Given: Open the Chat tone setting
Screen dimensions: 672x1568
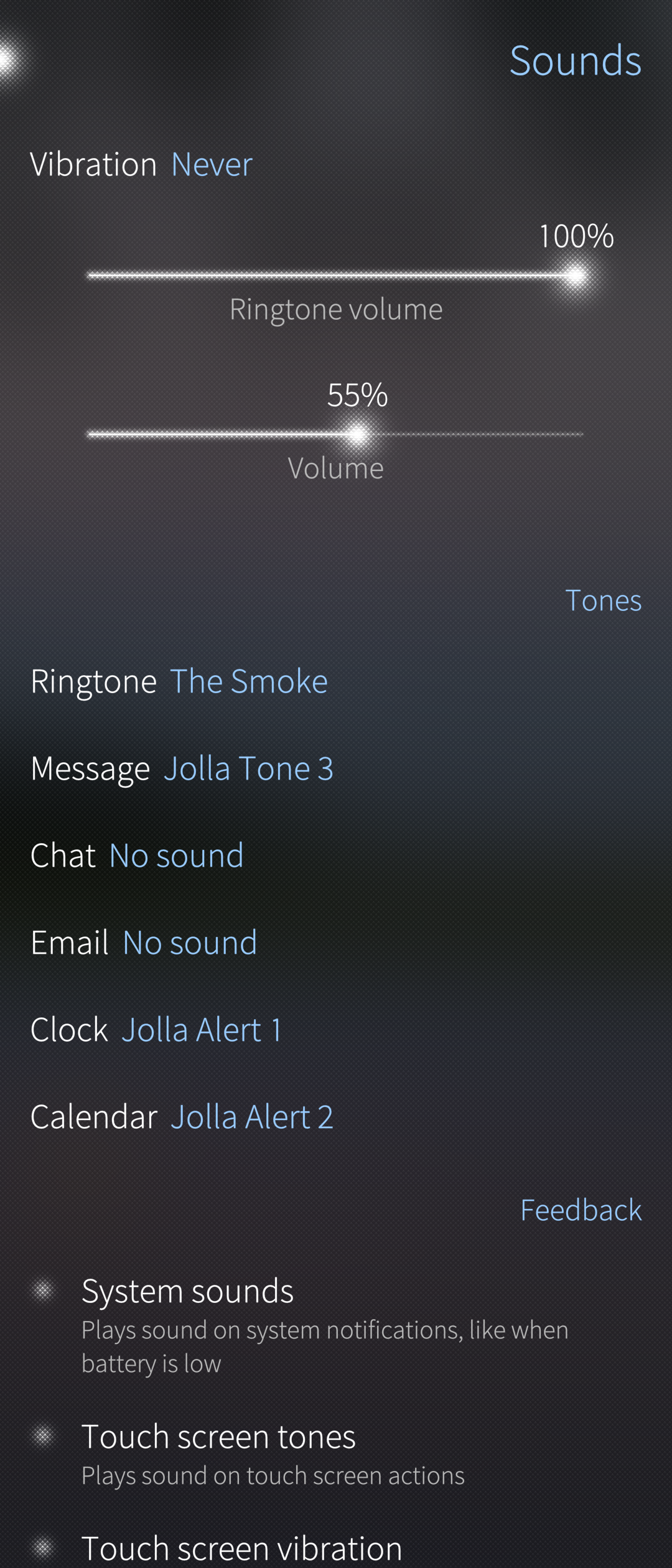Looking at the screenshot, I should 137,856.
